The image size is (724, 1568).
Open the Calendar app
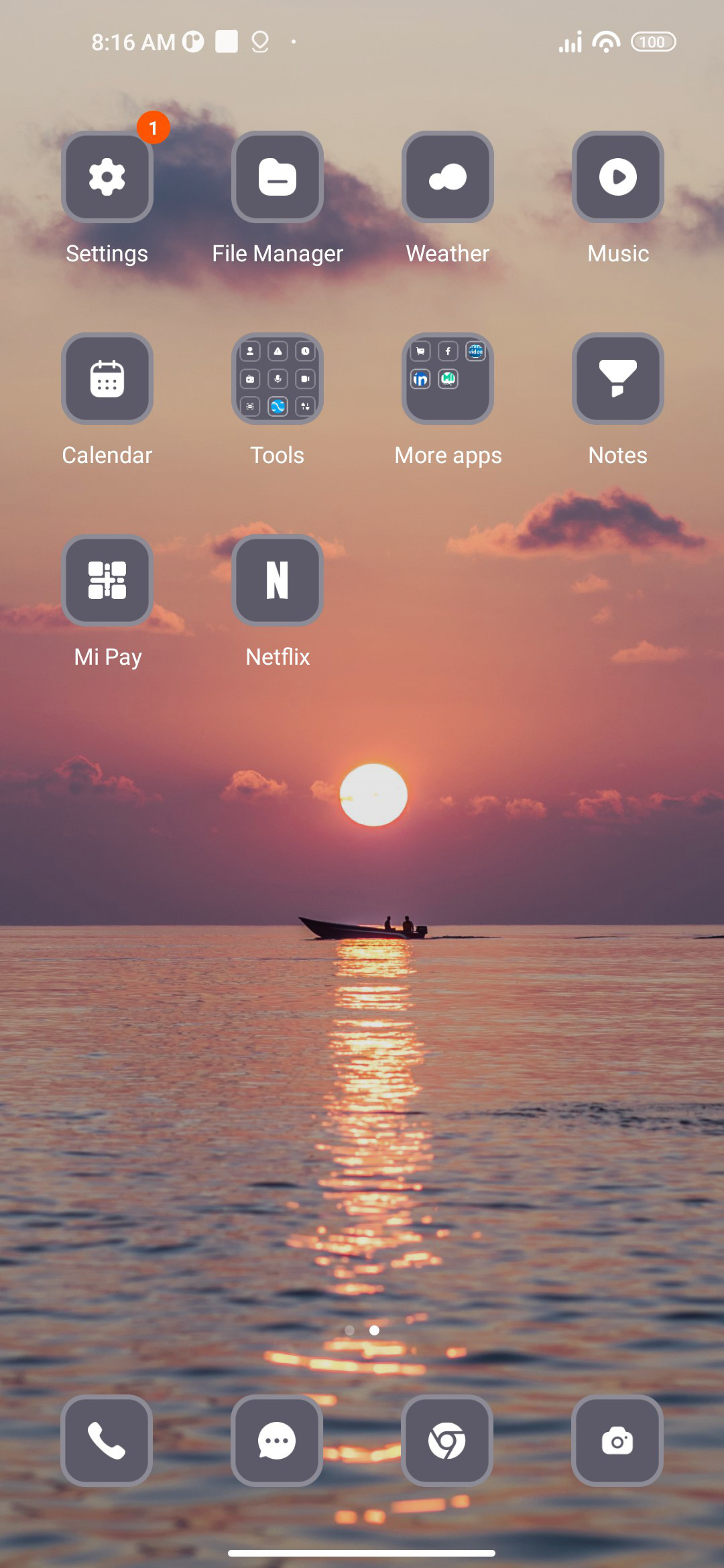(107, 379)
